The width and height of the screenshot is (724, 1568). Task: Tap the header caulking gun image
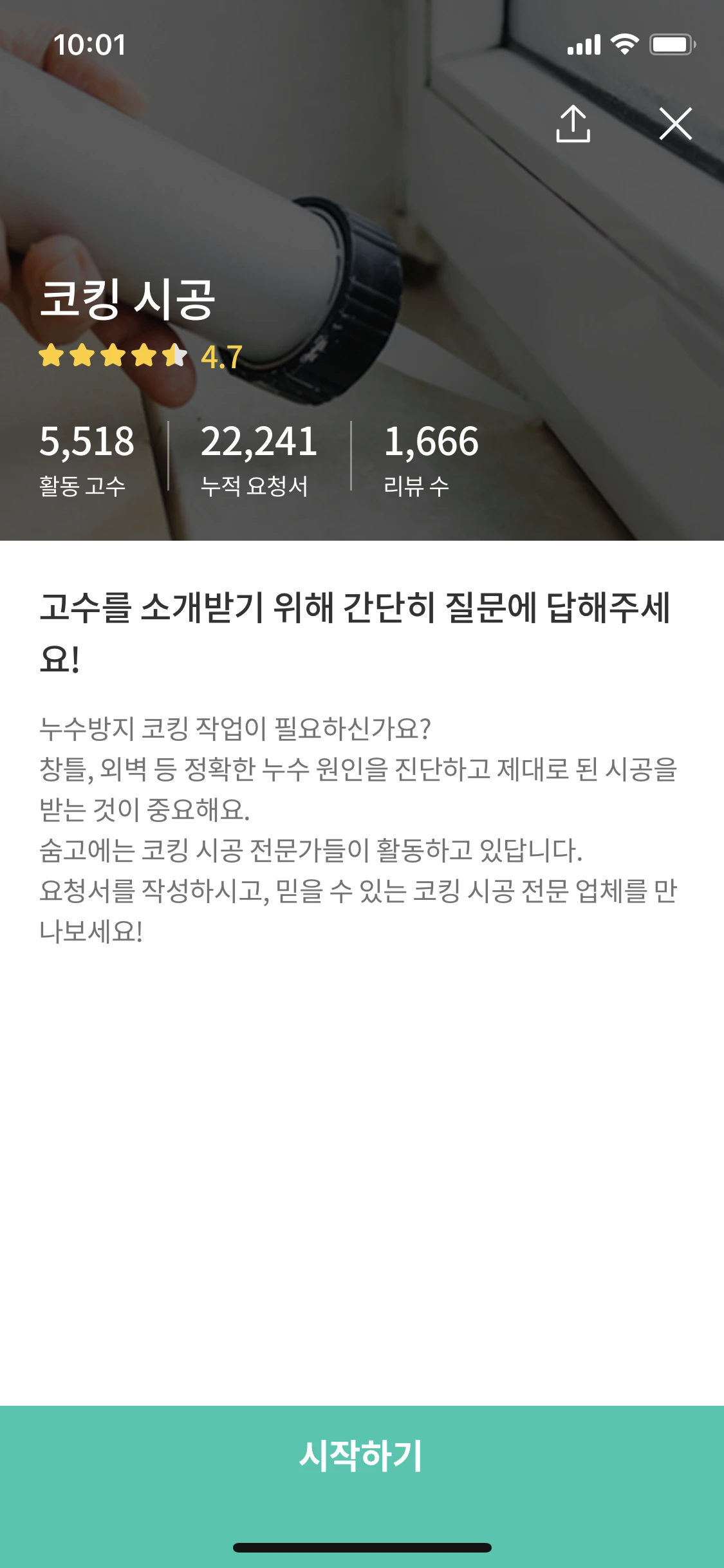(x=362, y=193)
